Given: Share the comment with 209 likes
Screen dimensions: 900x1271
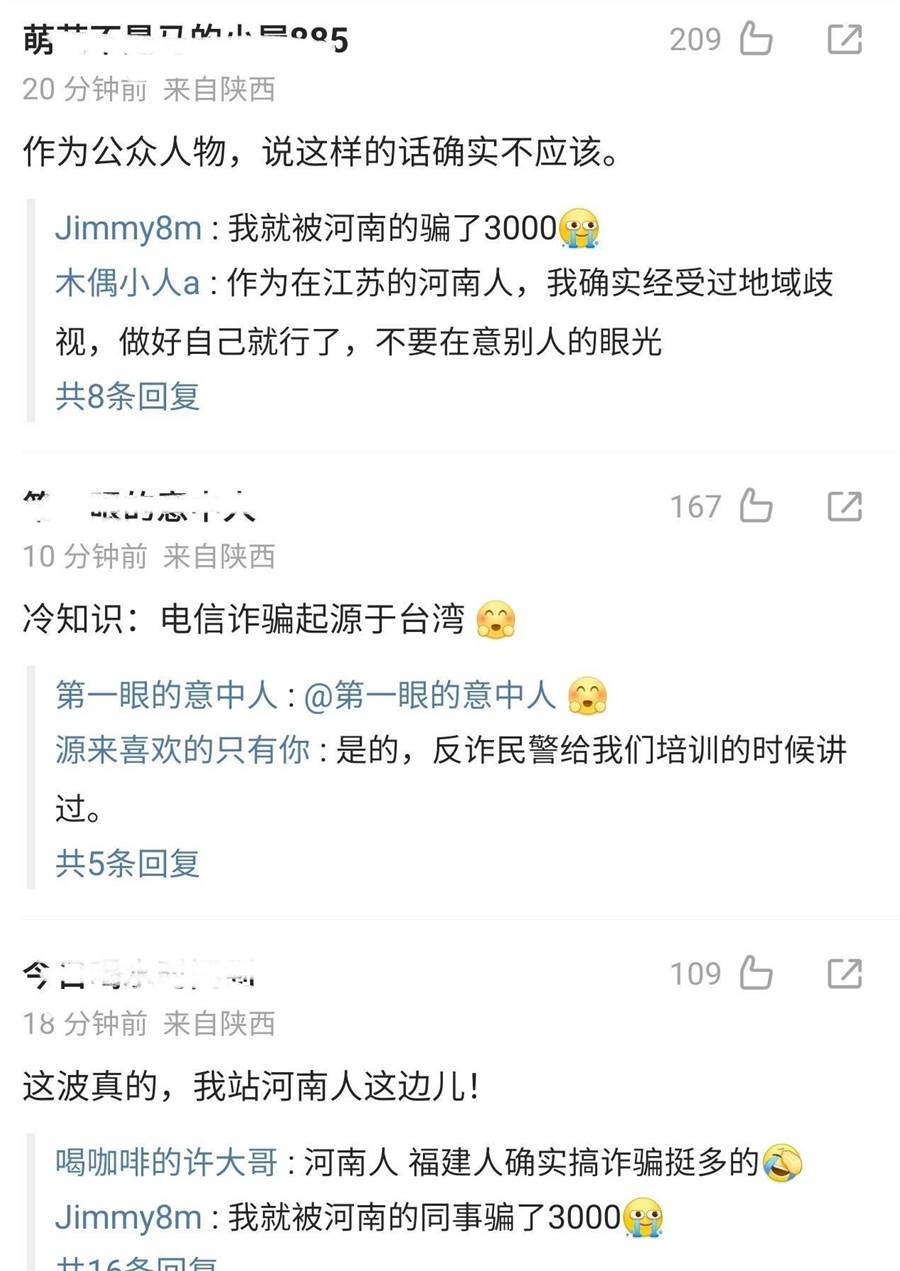Looking at the screenshot, I should coord(844,40).
